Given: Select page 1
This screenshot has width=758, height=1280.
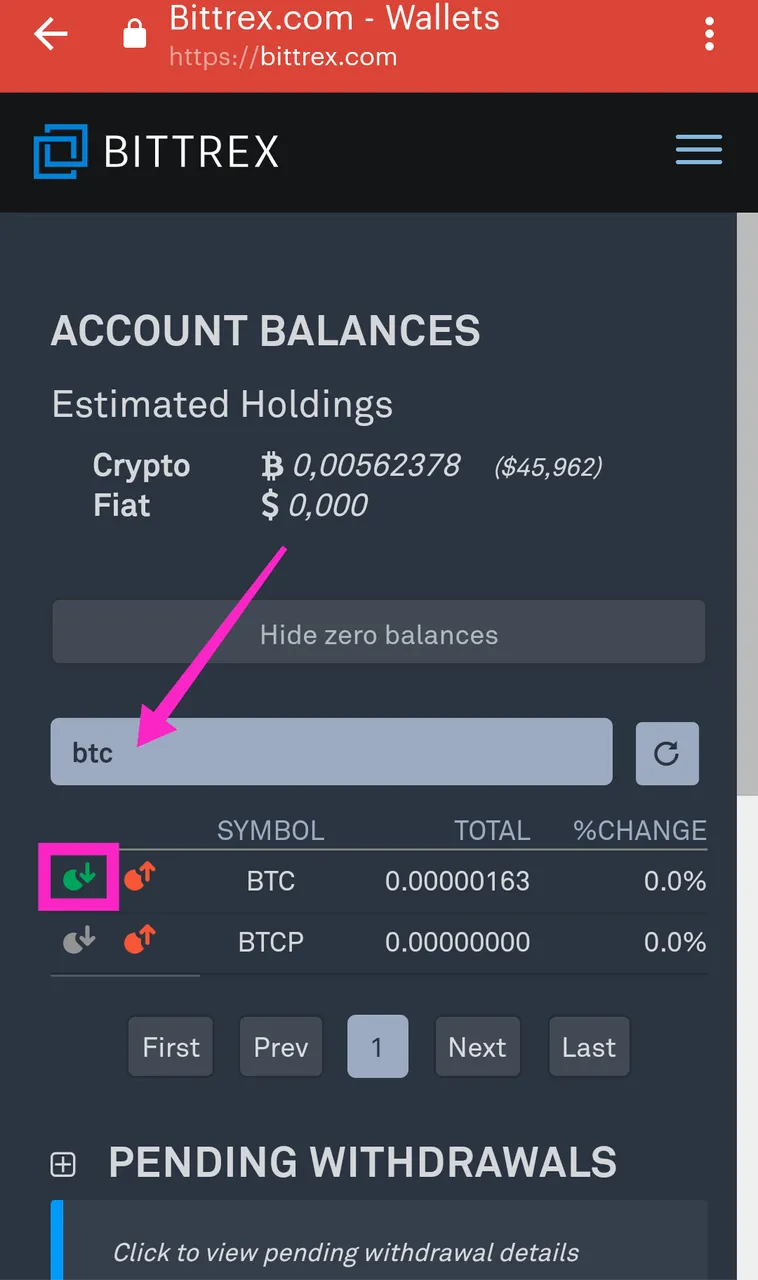Looking at the screenshot, I should coord(378,1047).
